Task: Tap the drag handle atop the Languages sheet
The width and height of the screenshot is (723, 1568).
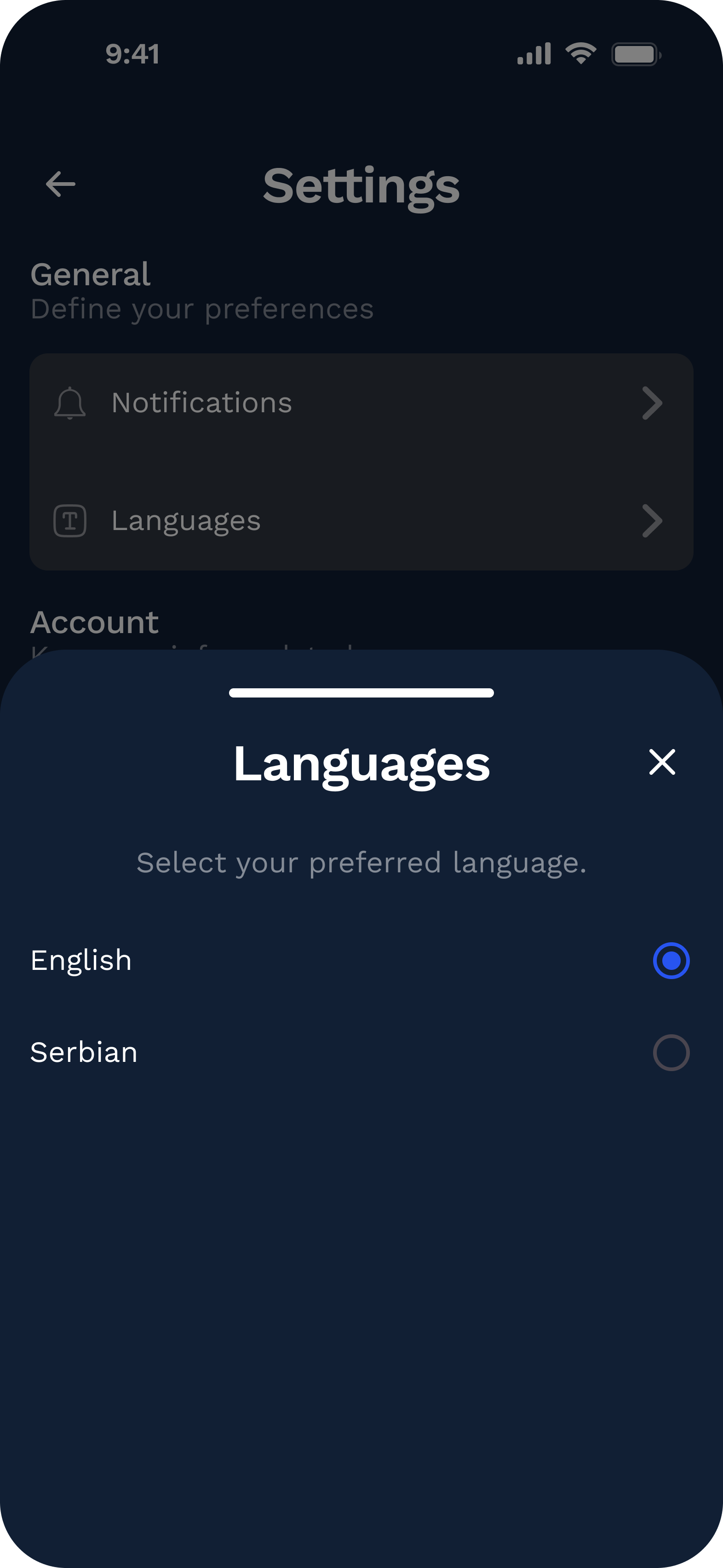Action: click(361, 692)
